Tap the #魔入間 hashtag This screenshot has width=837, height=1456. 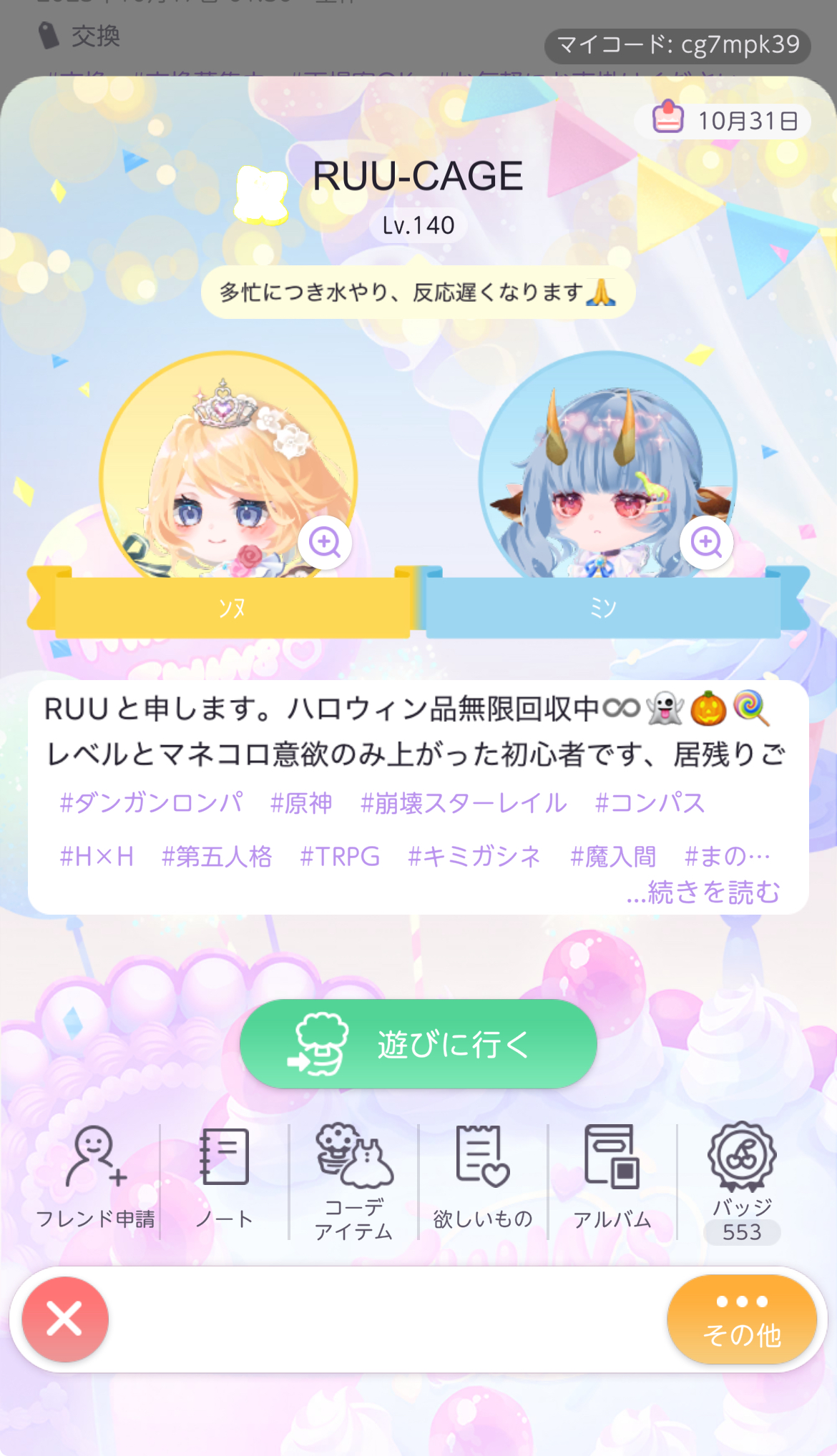pyautogui.click(x=613, y=856)
